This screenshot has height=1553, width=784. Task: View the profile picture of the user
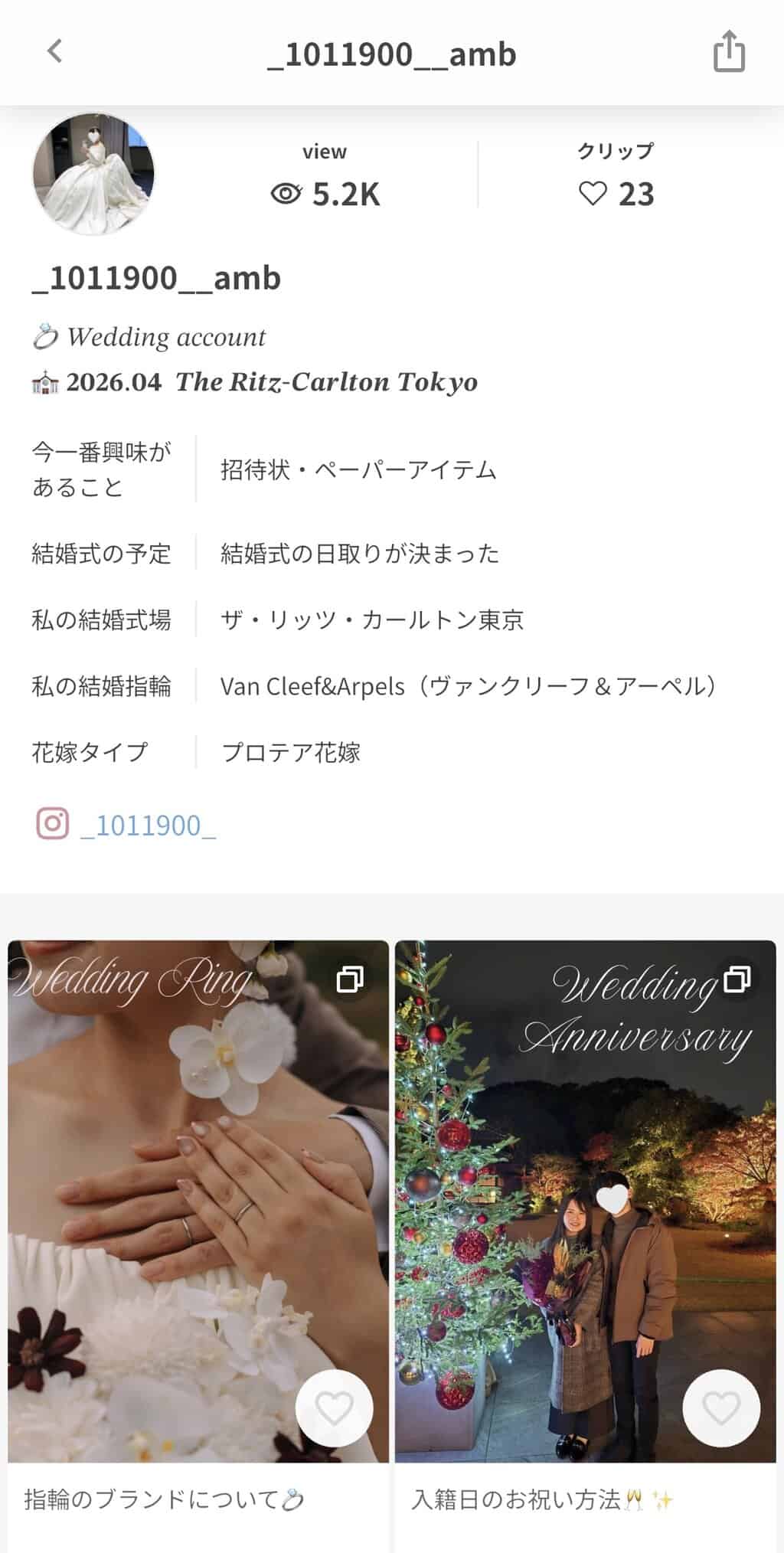pos(93,174)
